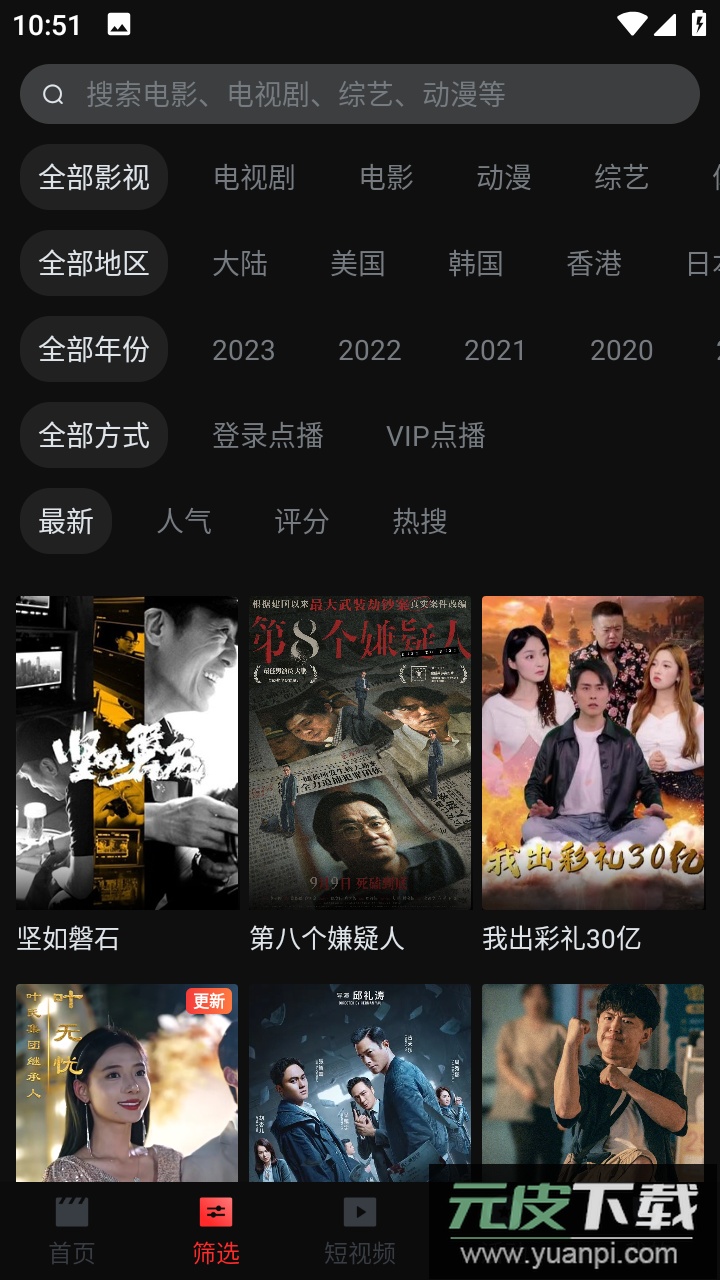This screenshot has height=1280, width=720.
Task: Filter videos by year 2023
Action: pyautogui.click(x=243, y=350)
